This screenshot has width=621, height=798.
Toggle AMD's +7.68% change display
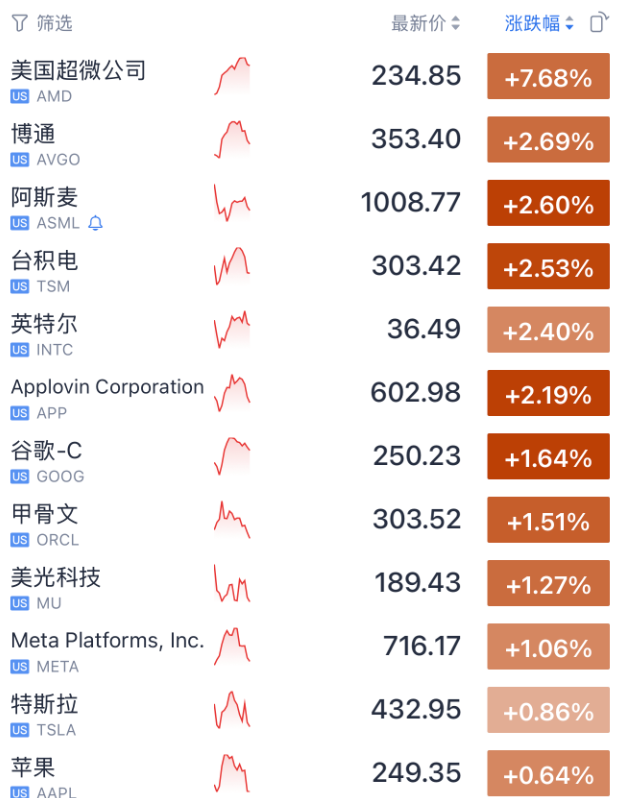click(x=548, y=77)
